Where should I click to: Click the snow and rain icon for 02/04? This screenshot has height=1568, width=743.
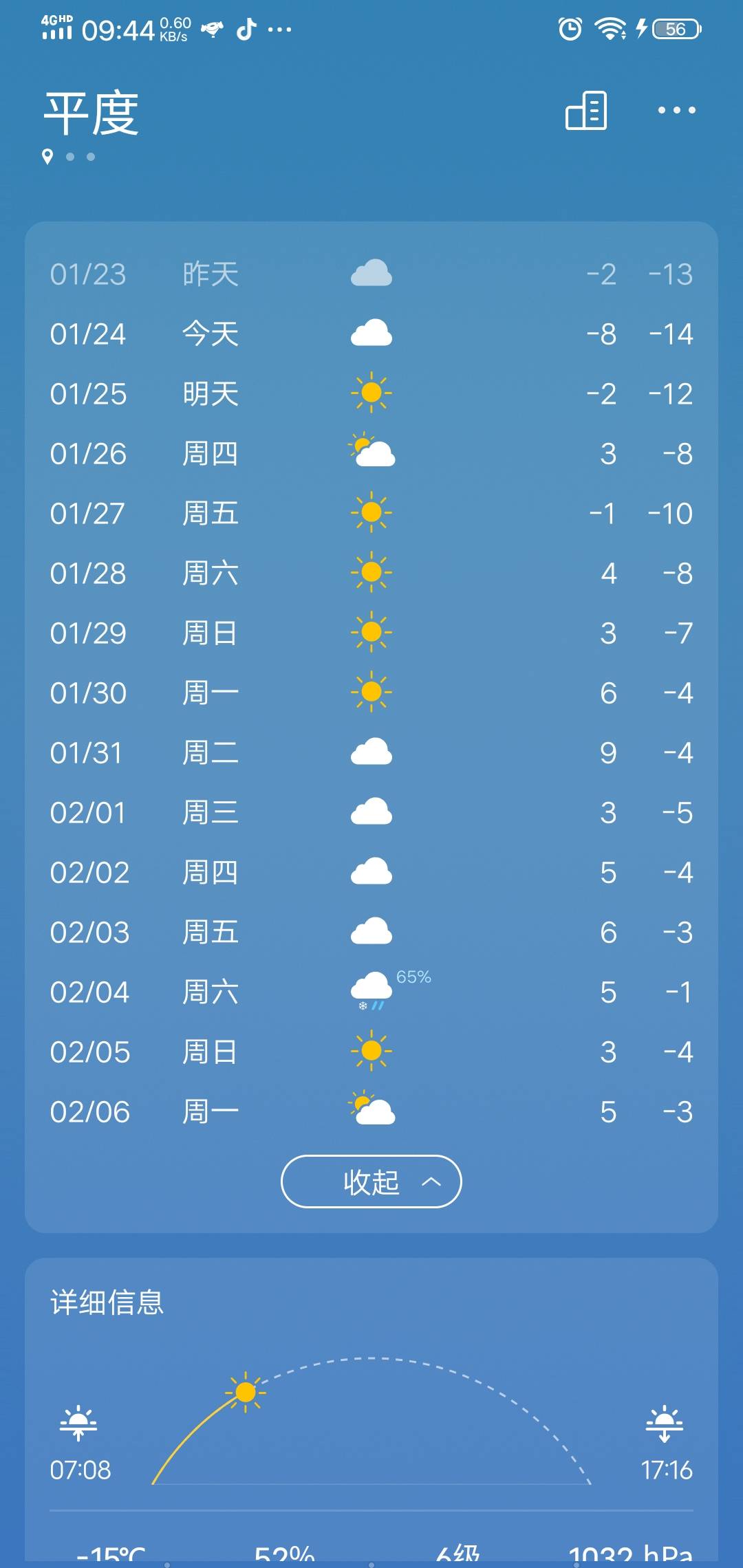pyautogui.click(x=369, y=988)
